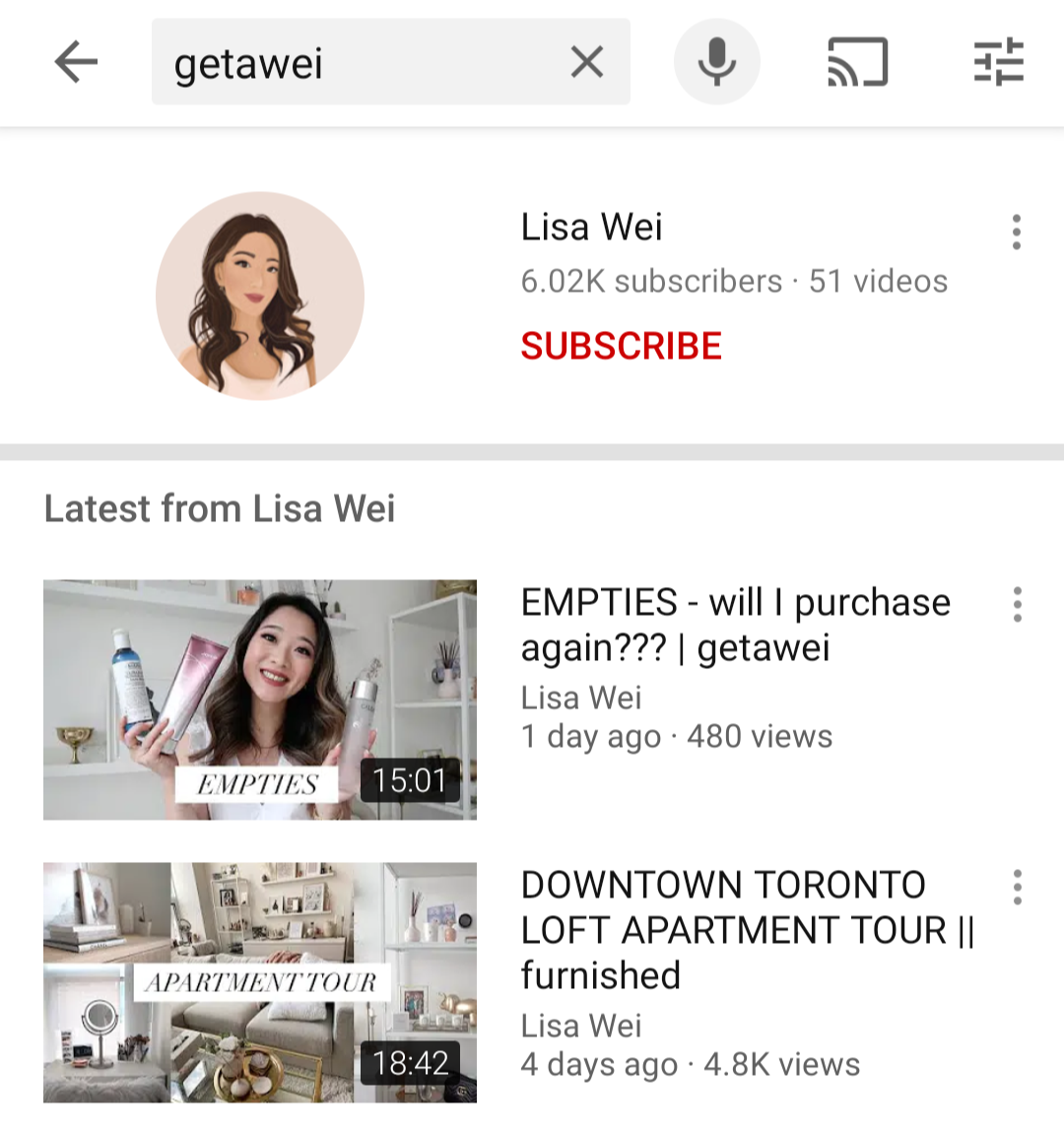Image resolution: width=1064 pixels, height=1132 pixels.
Task: Open the overflow menu for Lisa Wei channel
Action: coord(1016,233)
